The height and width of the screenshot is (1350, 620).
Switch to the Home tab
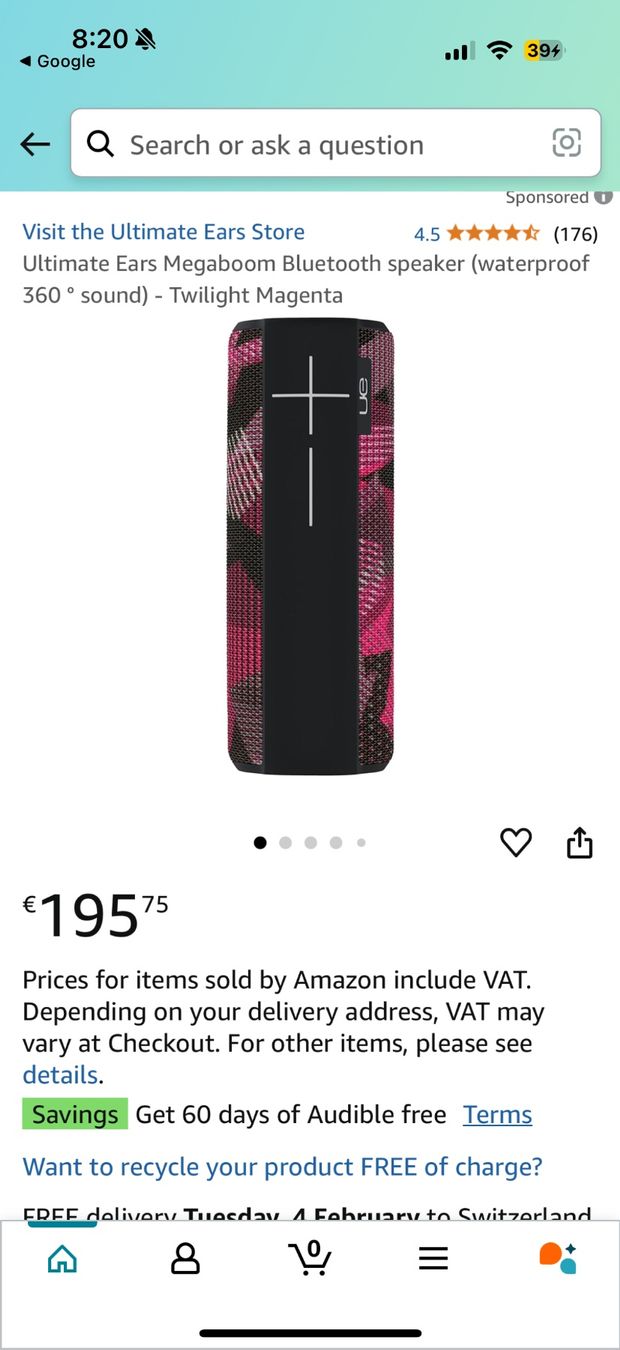62,1259
